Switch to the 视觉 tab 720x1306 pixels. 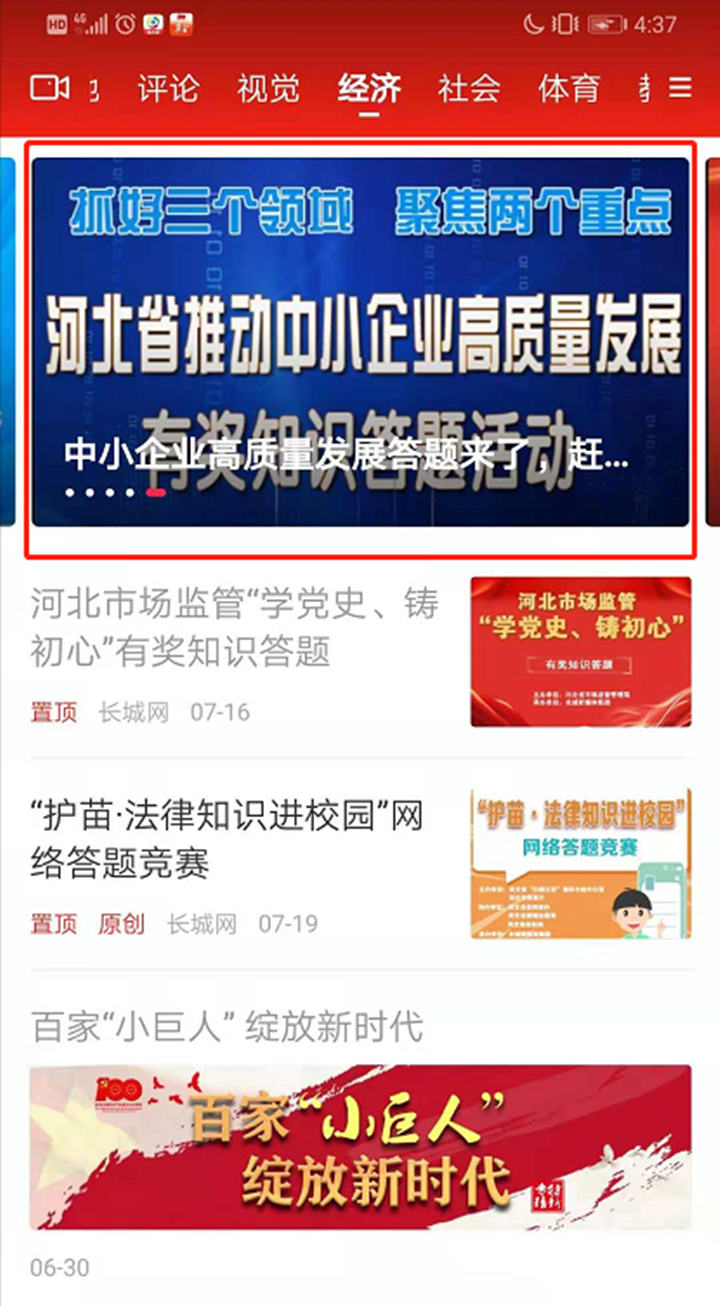268,88
